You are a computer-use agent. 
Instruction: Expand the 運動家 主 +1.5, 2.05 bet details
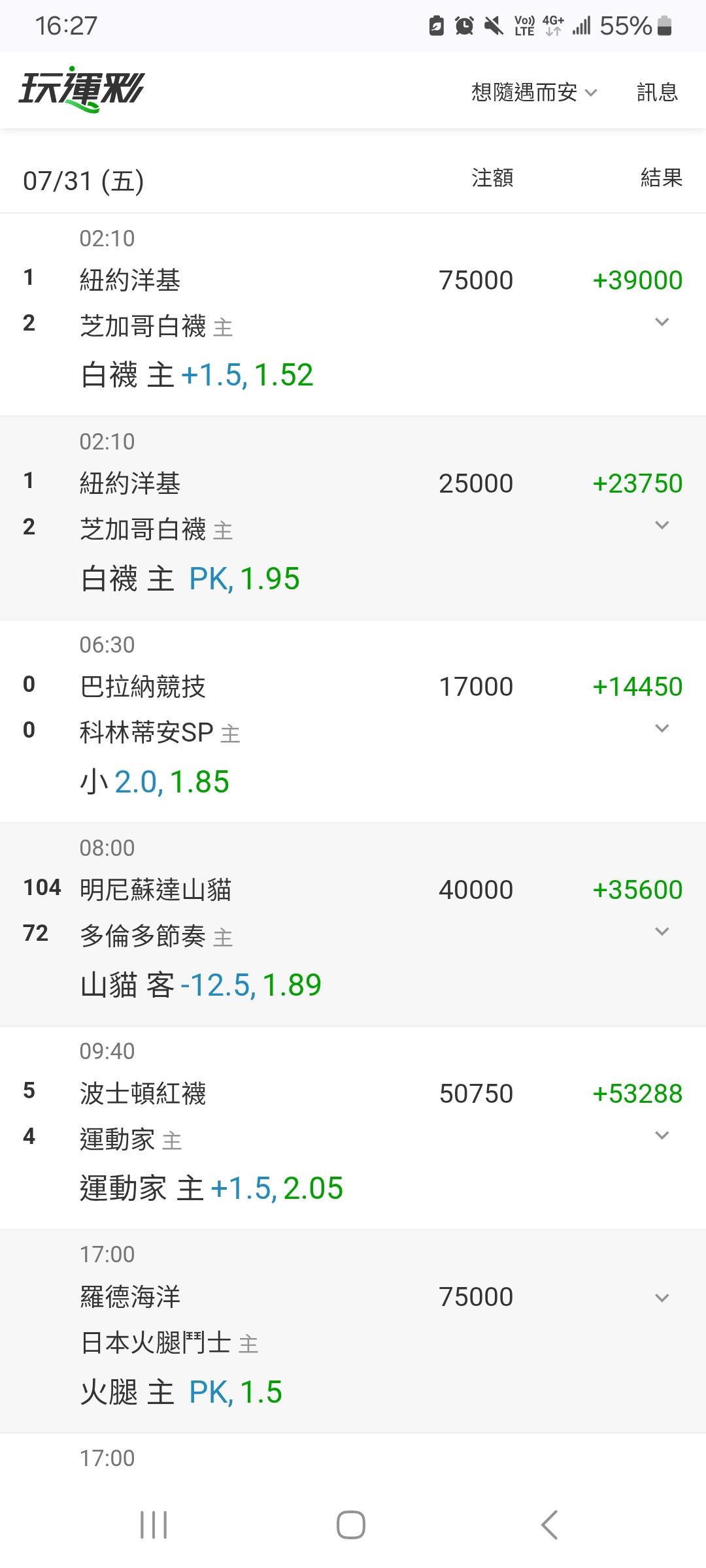662,1135
